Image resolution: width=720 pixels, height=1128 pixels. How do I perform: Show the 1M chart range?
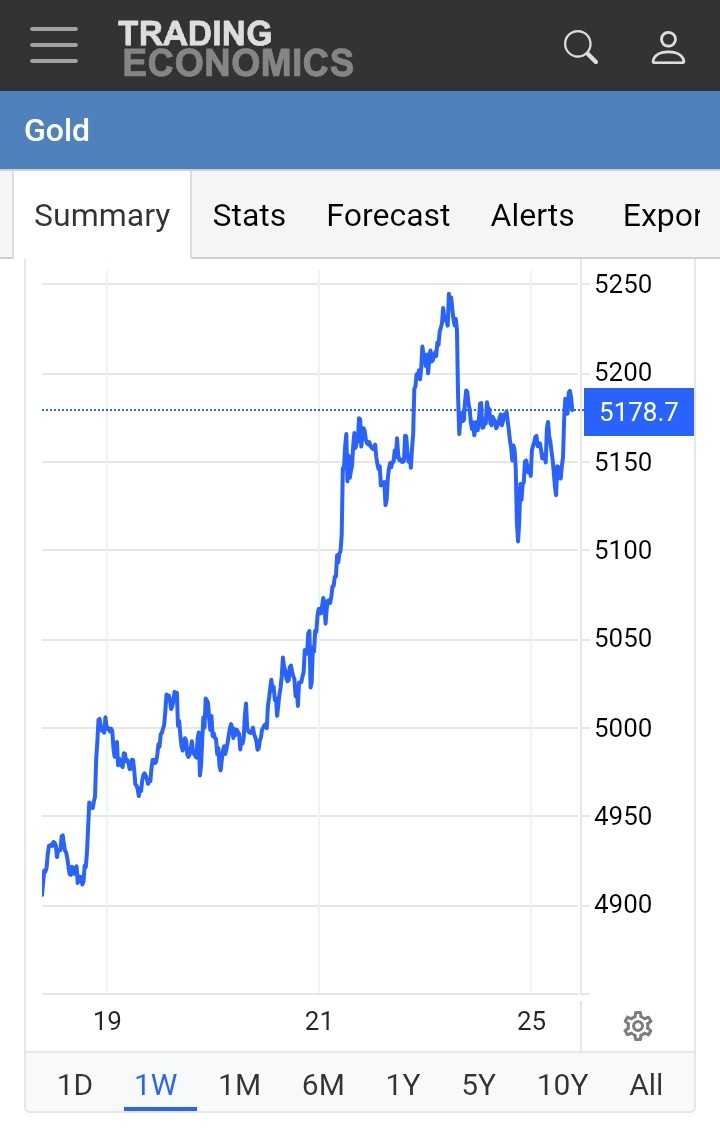[239, 1085]
